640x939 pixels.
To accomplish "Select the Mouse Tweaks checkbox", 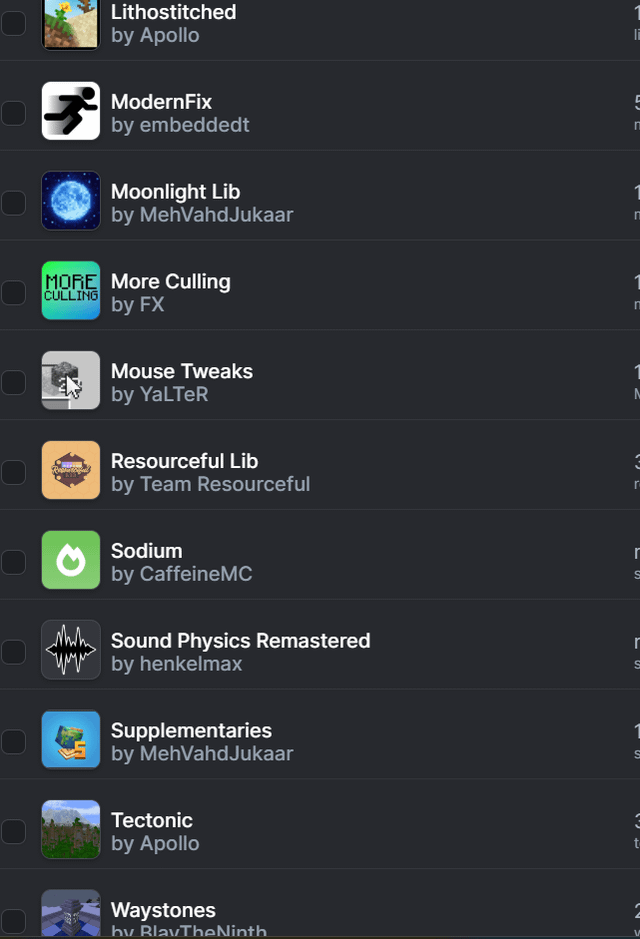I will (13, 382).
